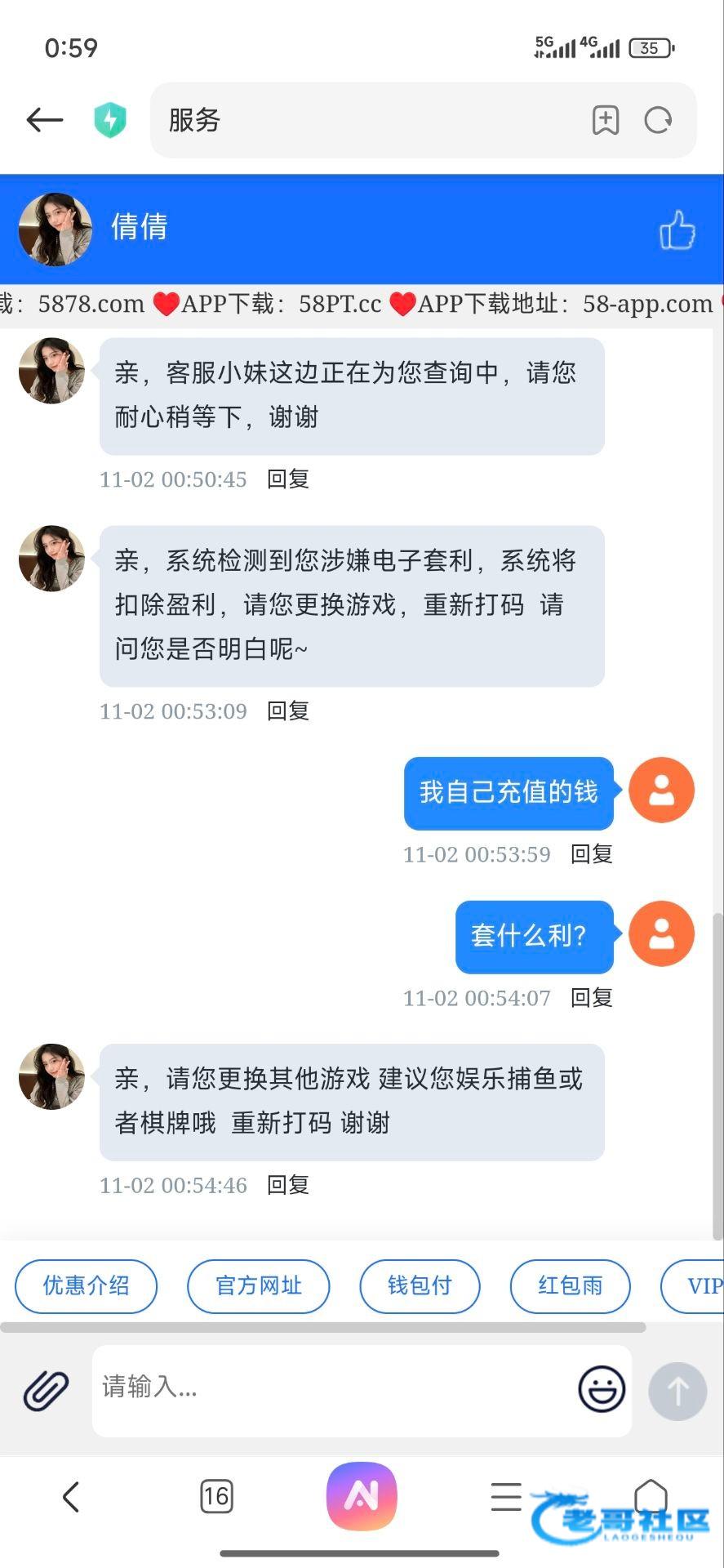Add this page to bookmarks
Image resolution: width=724 pixels, height=1568 pixels.
click(606, 120)
